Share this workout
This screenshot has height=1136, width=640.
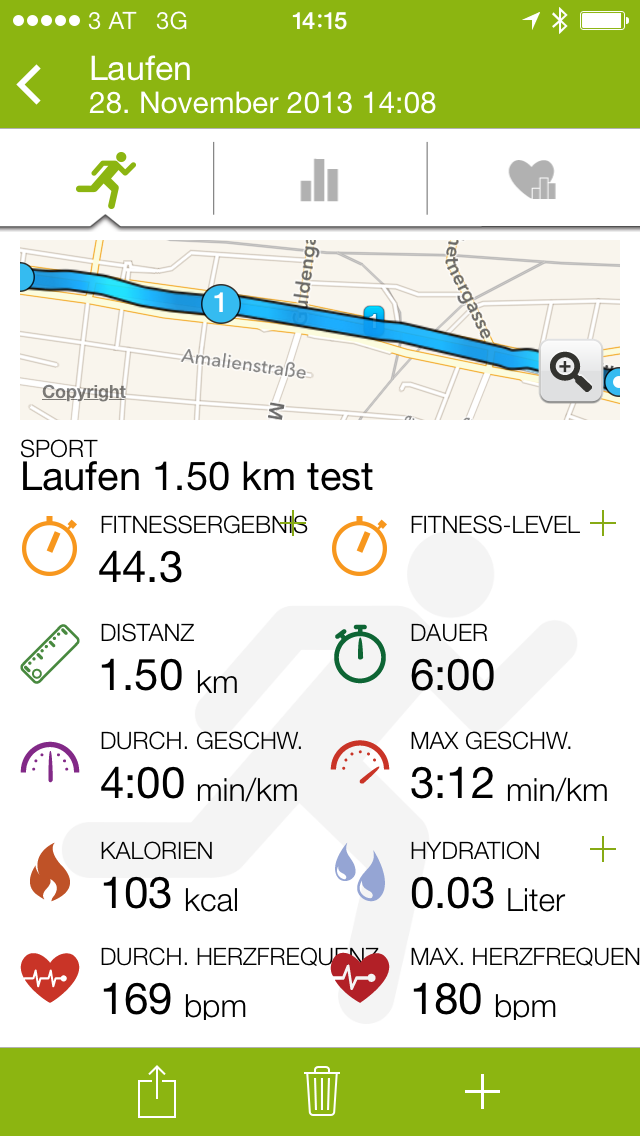pyautogui.click(x=157, y=1091)
